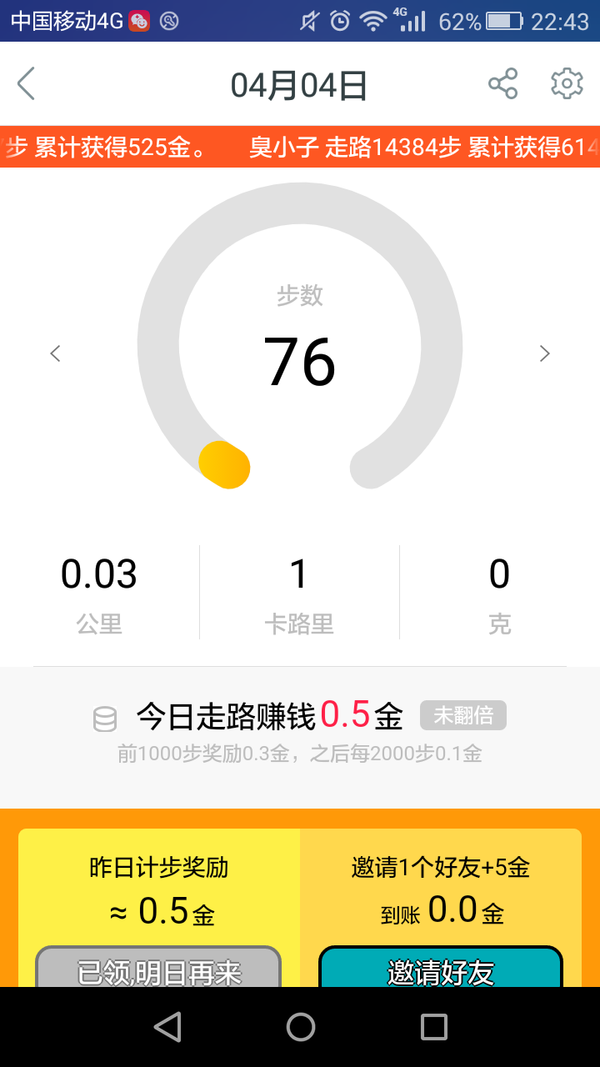
Task: Tap the 未翻倍 badge
Action: (463, 715)
